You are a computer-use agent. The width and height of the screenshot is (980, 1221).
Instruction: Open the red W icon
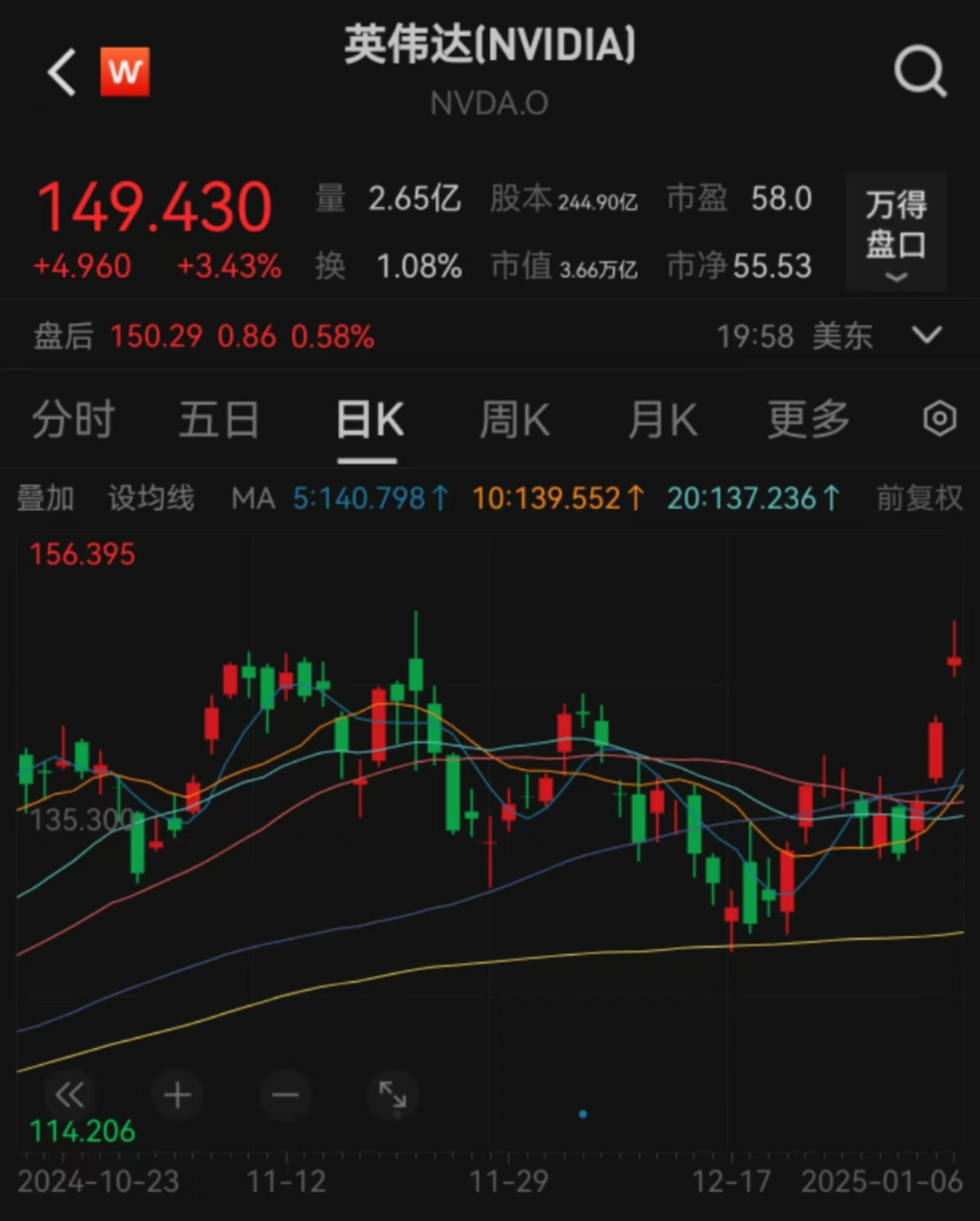point(125,71)
